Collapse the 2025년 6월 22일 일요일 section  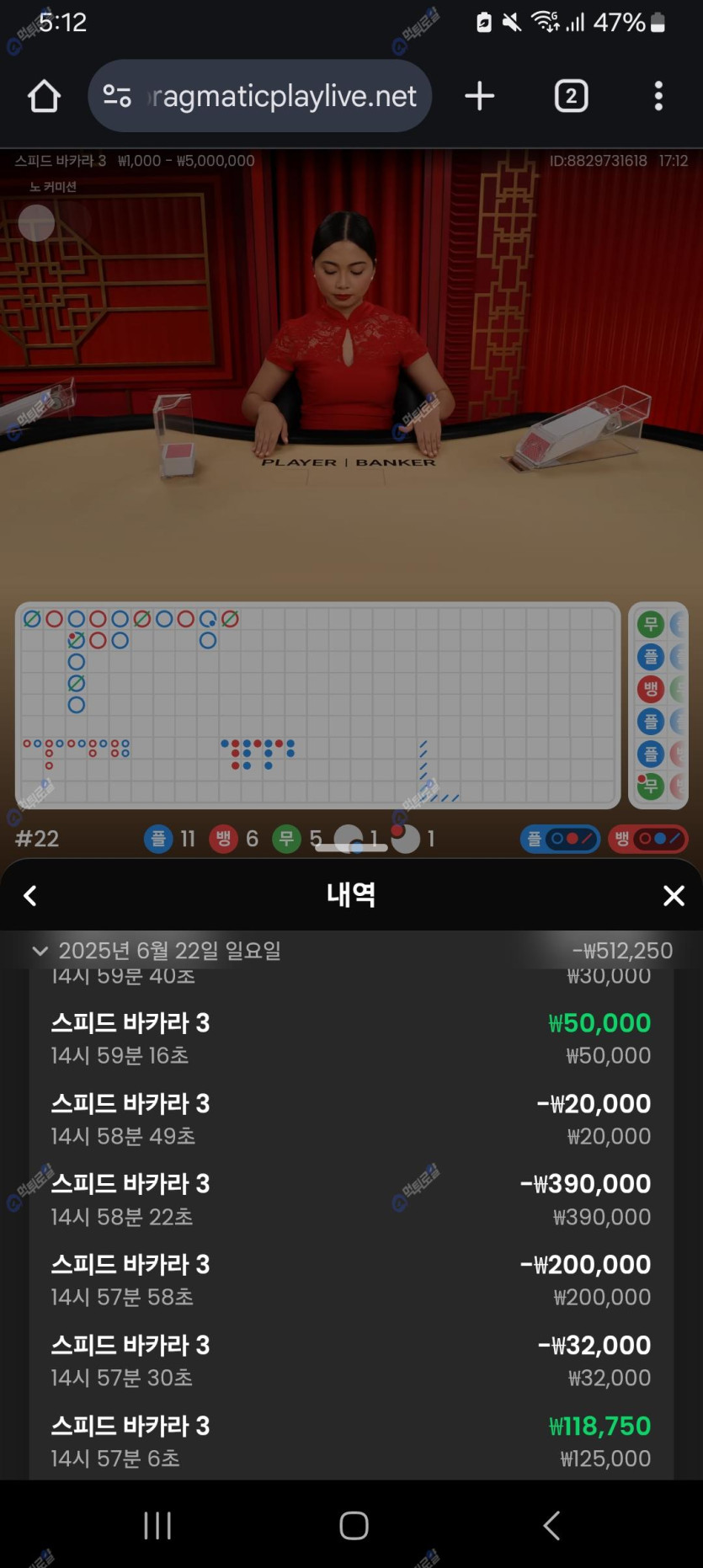(x=40, y=951)
